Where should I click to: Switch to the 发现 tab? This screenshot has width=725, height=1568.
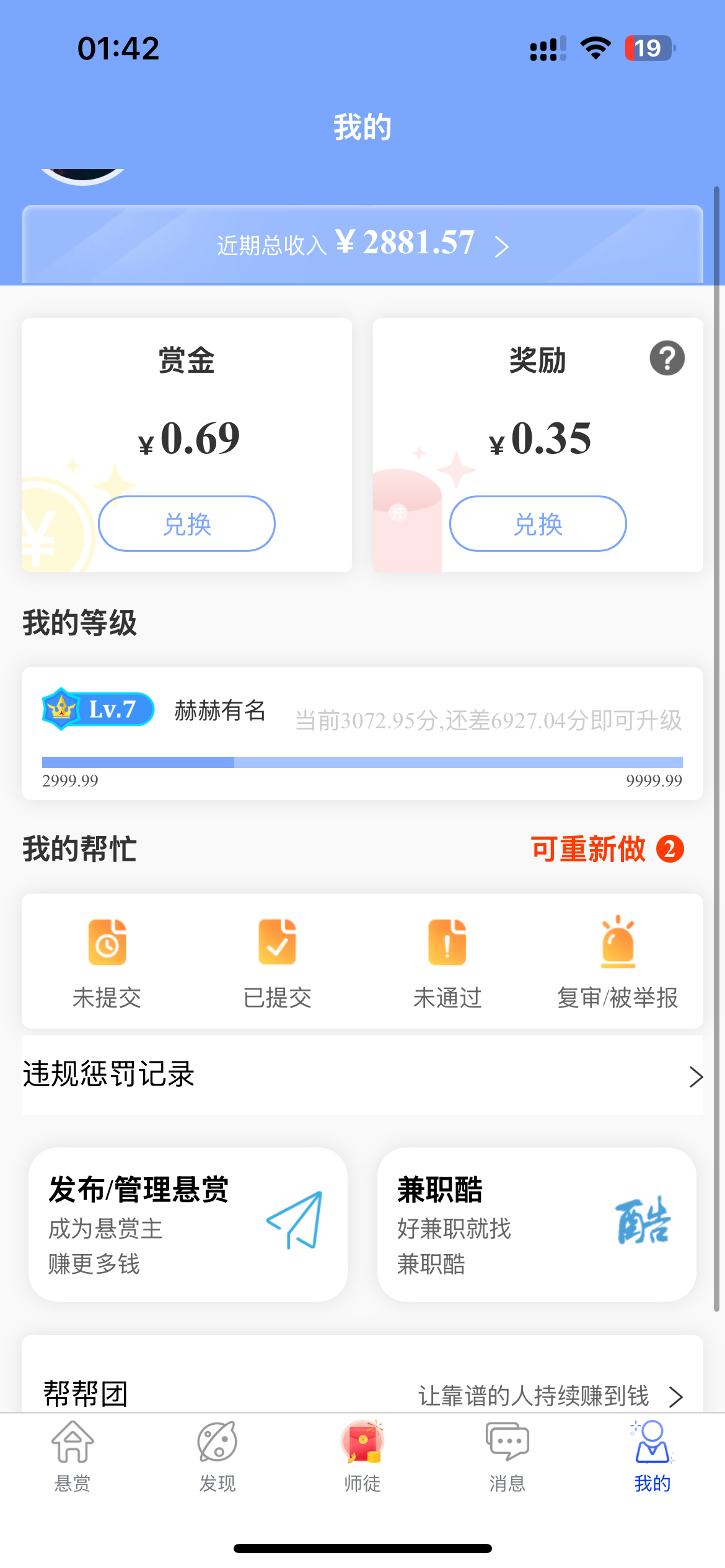217,1457
